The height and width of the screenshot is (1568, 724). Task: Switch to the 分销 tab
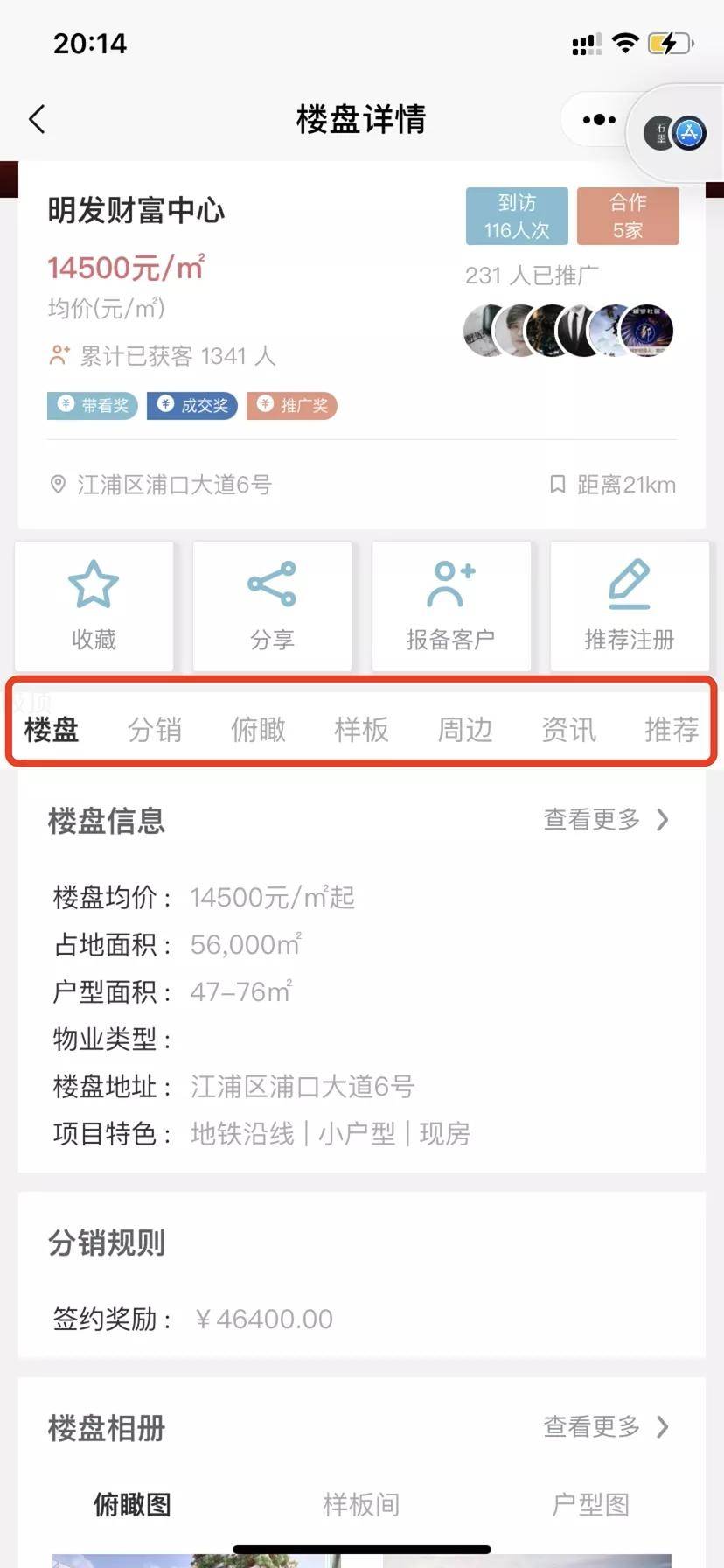[155, 729]
